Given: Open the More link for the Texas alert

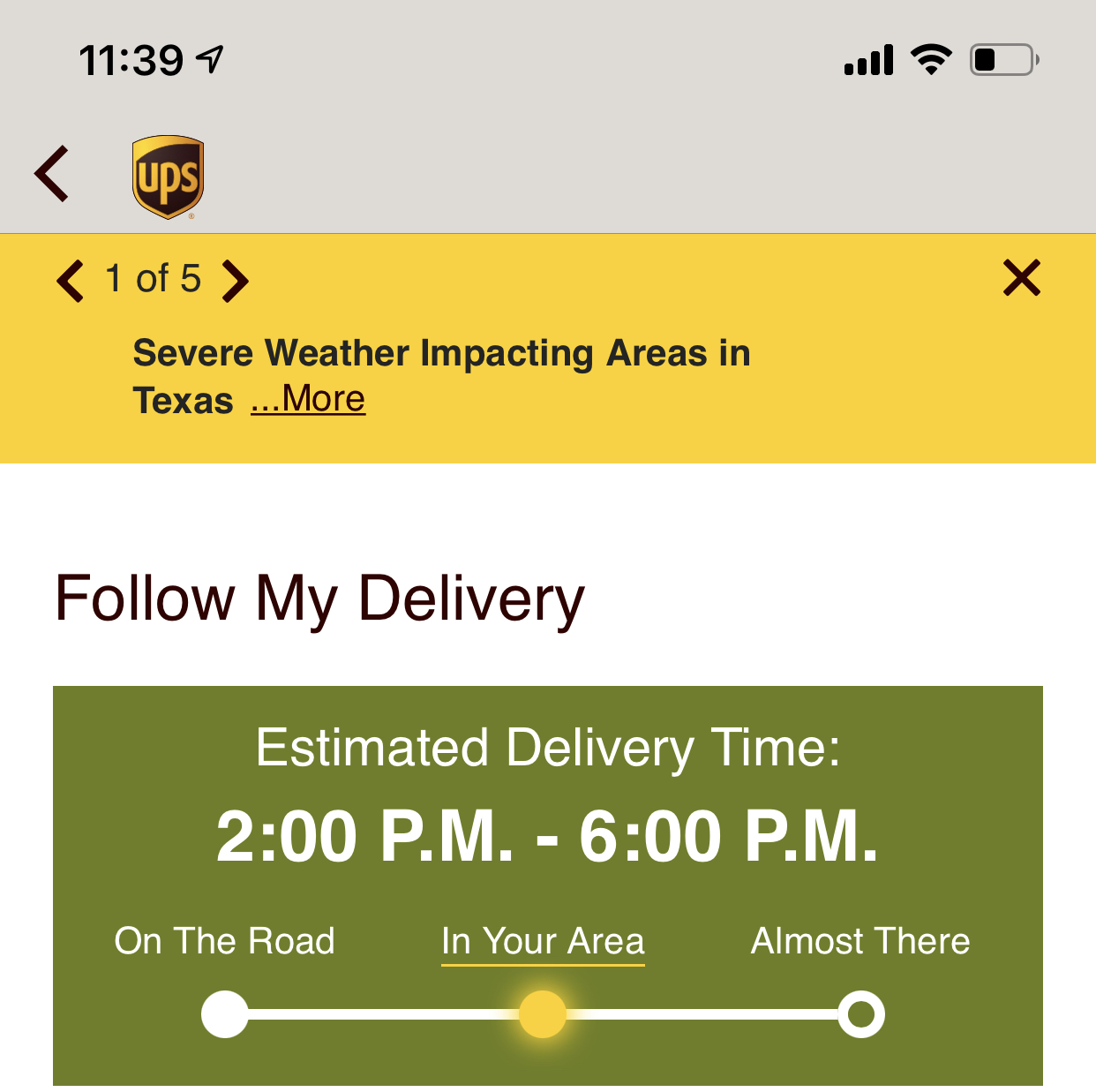Looking at the screenshot, I should (x=308, y=400).
